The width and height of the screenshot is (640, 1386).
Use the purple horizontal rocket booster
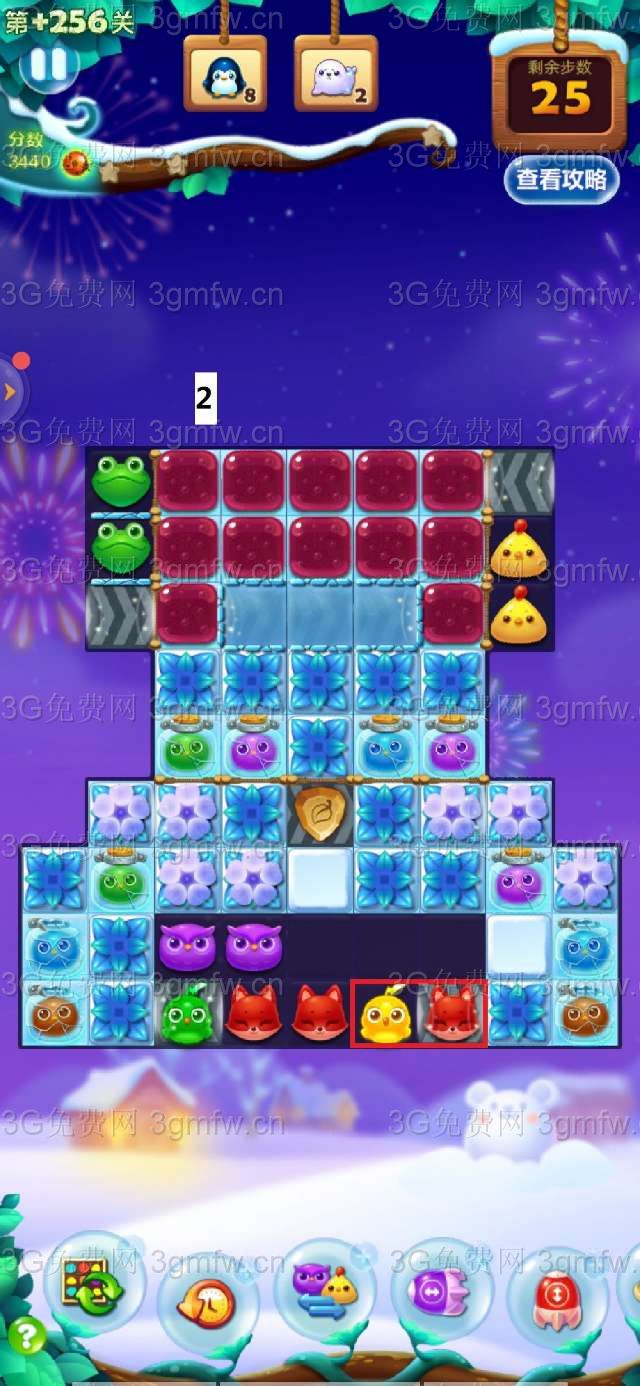pos(440,1291)
